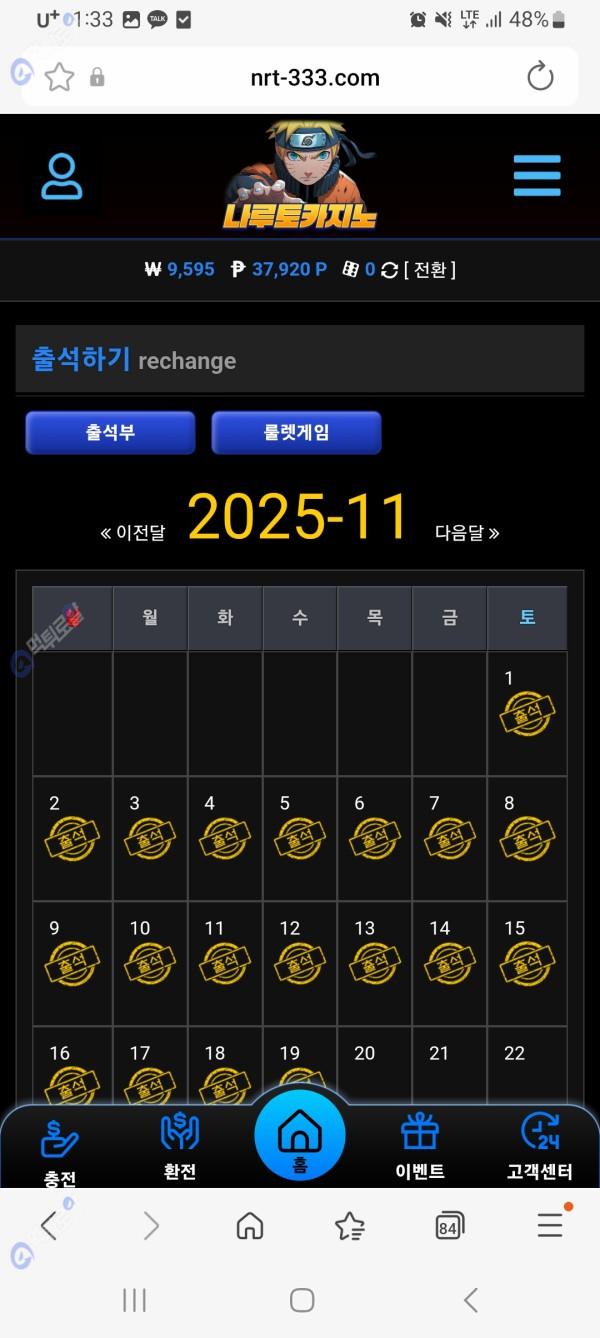This screenshot has width=600, height=1338.
Task: Open the 출석부 attendance sheet
Action: [110, 433]
